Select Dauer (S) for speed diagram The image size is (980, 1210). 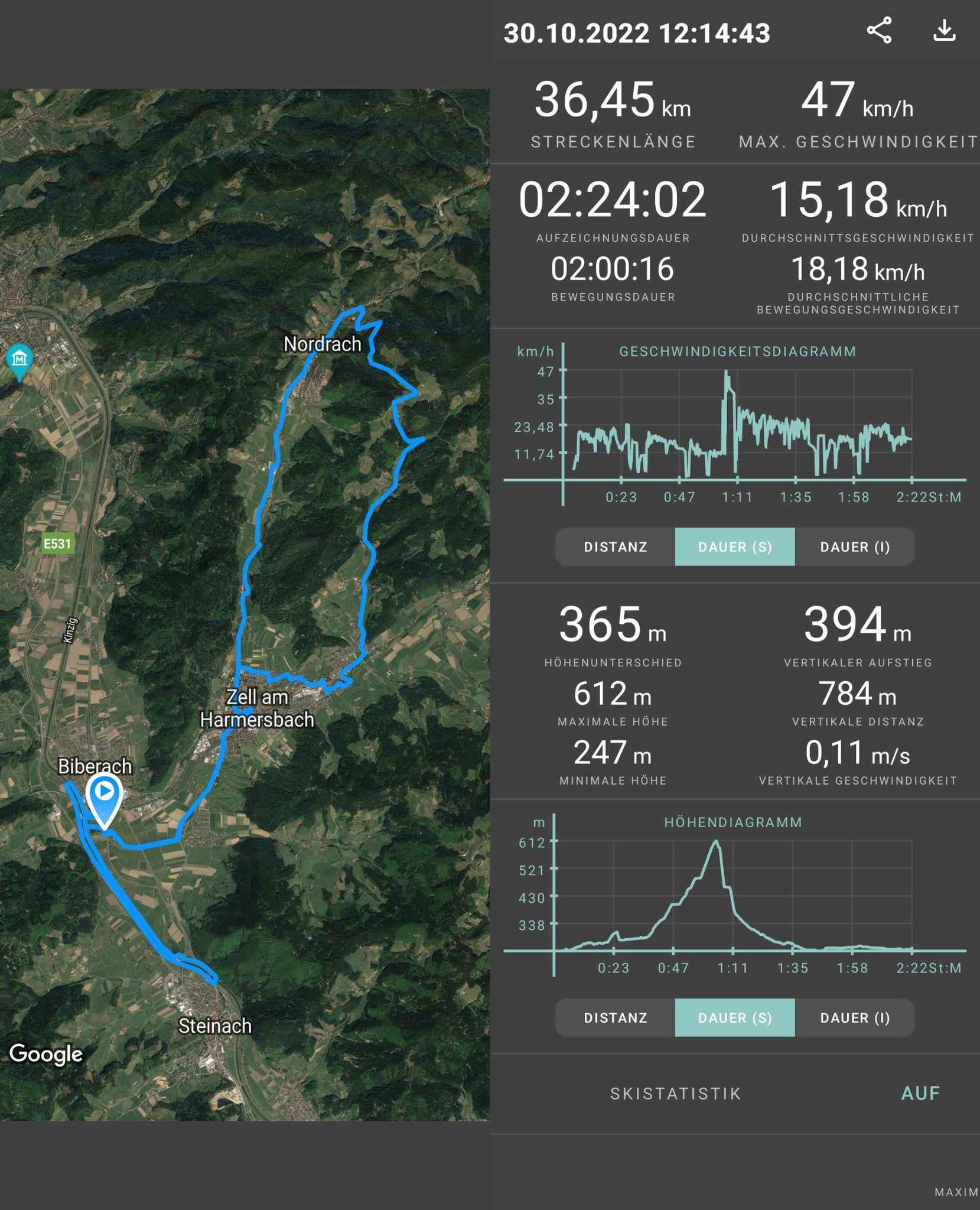click(x=735, y=547)
